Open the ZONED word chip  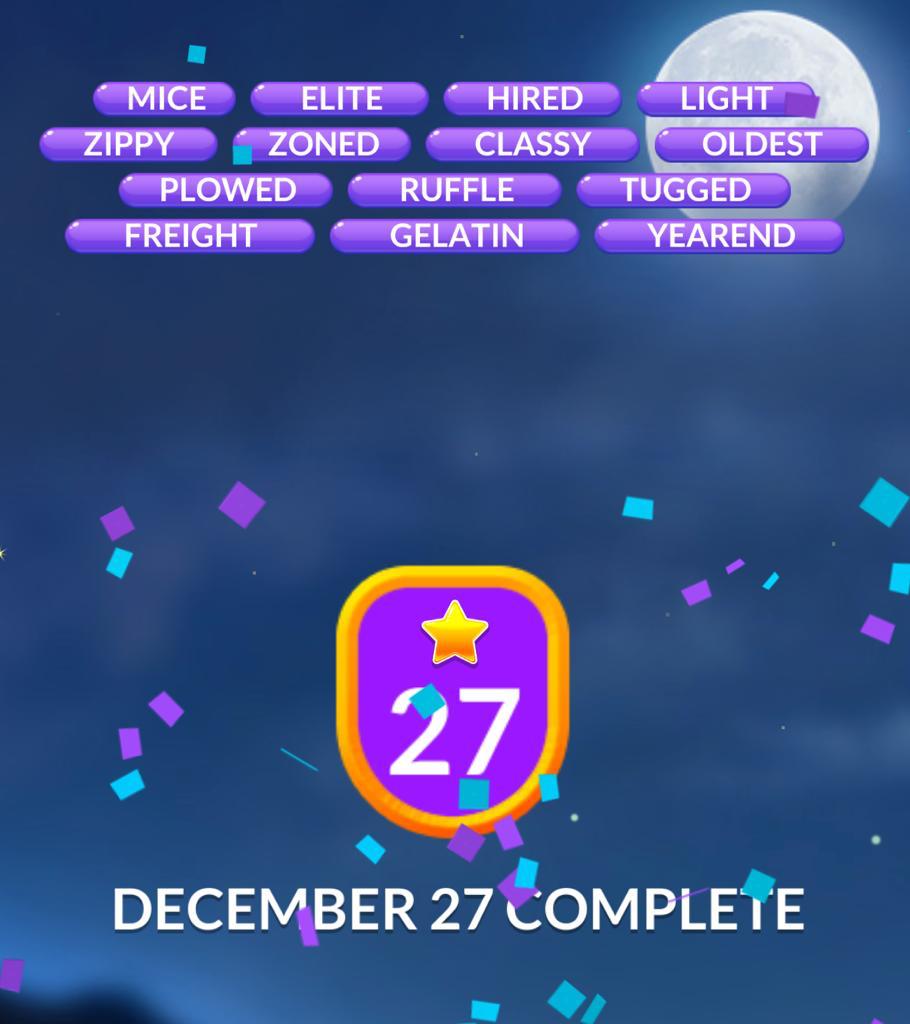tap(322, 144)
